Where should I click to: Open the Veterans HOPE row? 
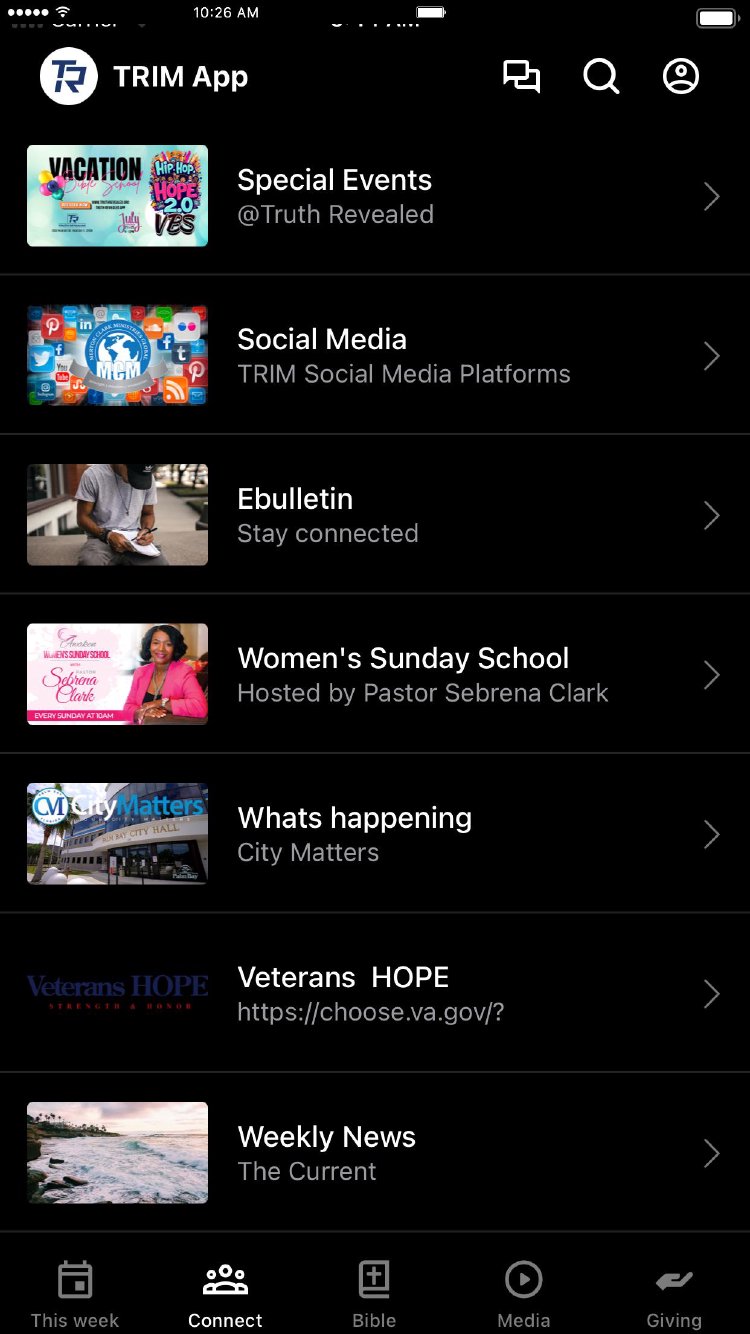(x=375, y=994)
